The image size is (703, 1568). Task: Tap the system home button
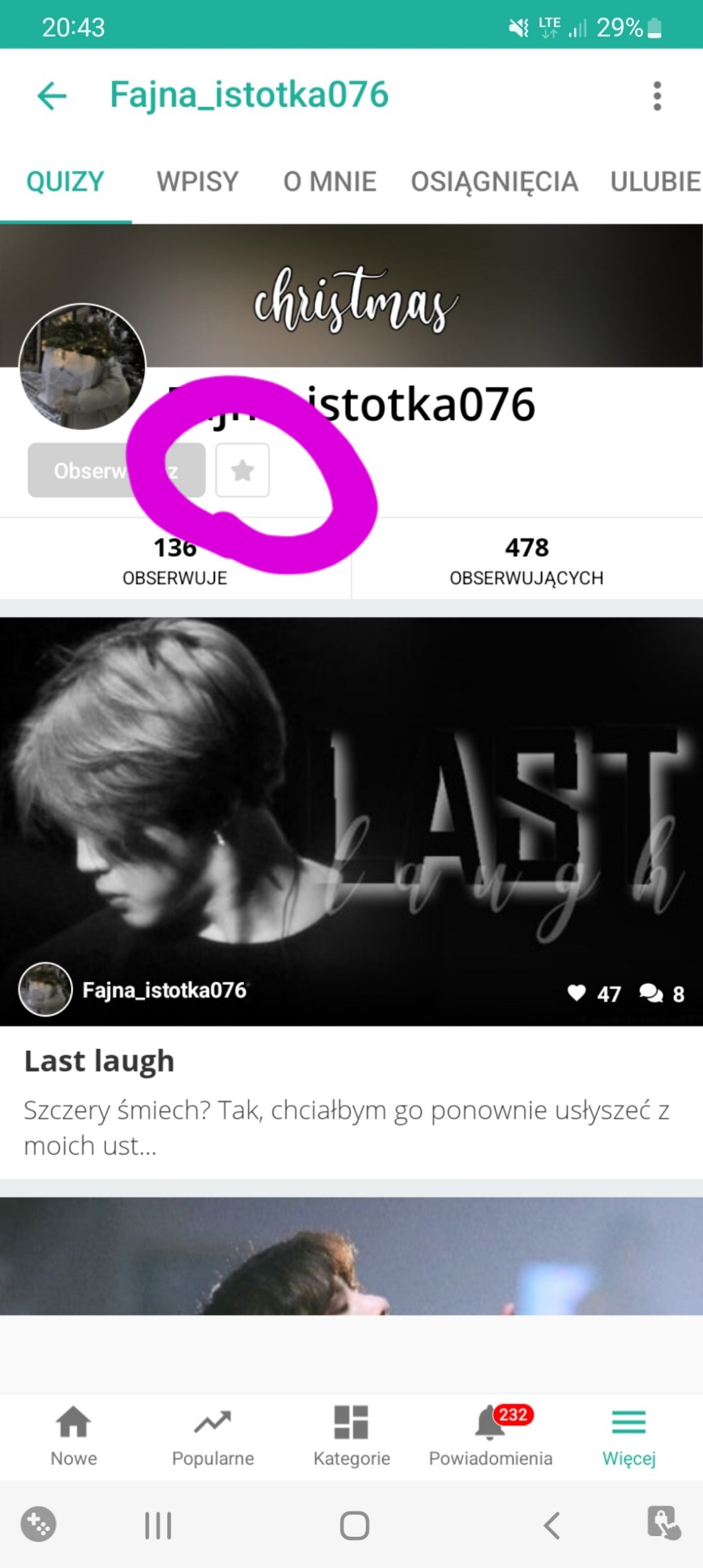pyautogui.click(x=354, y=1525)
